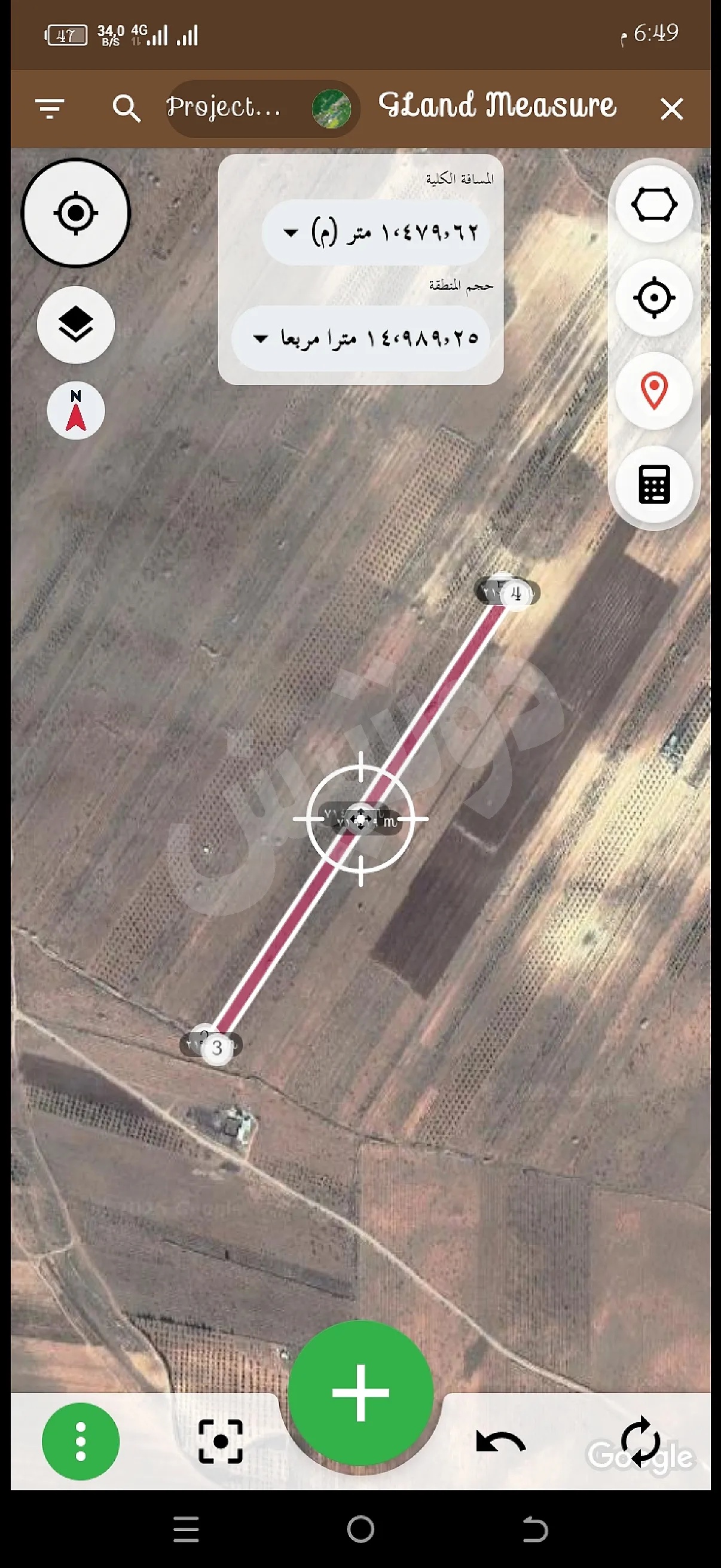
Task: Reset map orientation to north
Action: point(76,411)
